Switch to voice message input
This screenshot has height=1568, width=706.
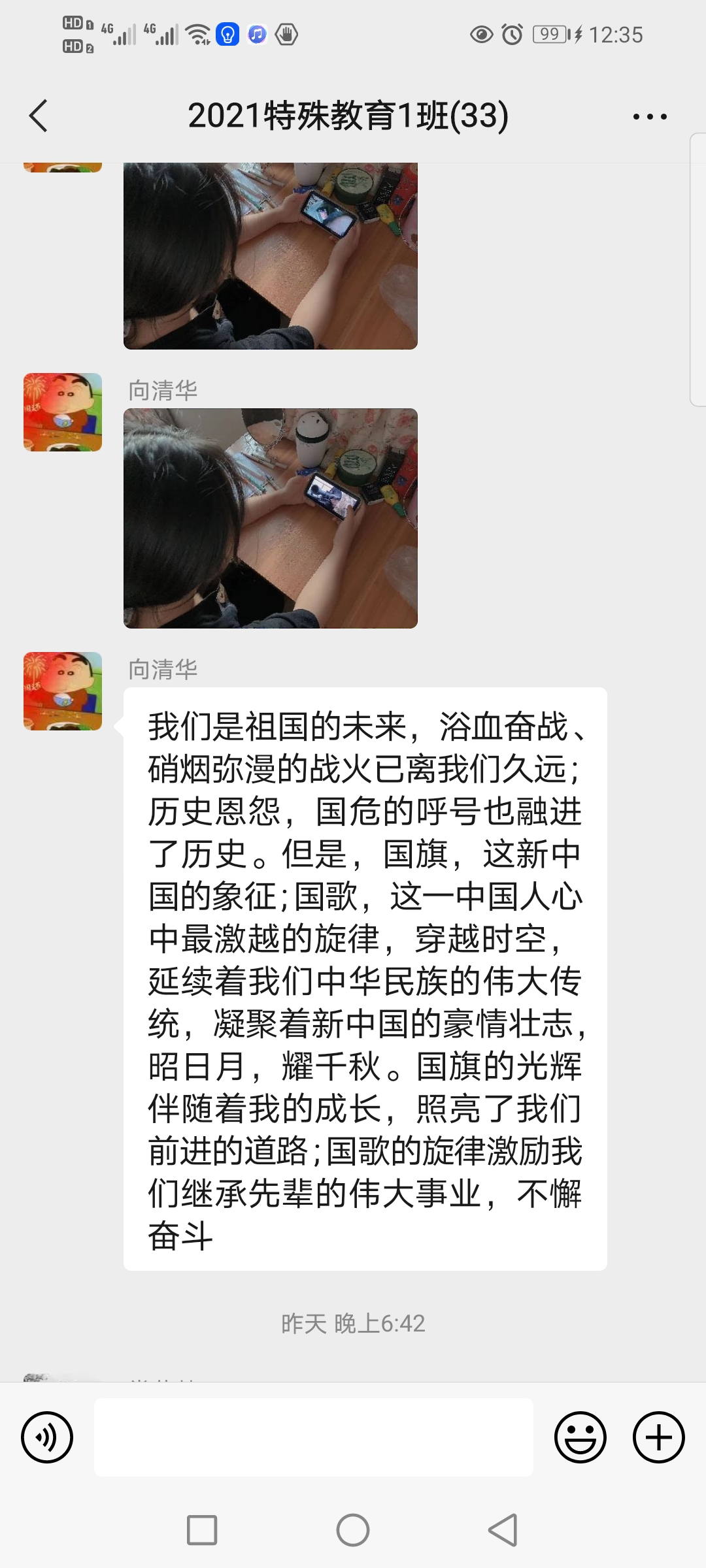click(47, 1437)
